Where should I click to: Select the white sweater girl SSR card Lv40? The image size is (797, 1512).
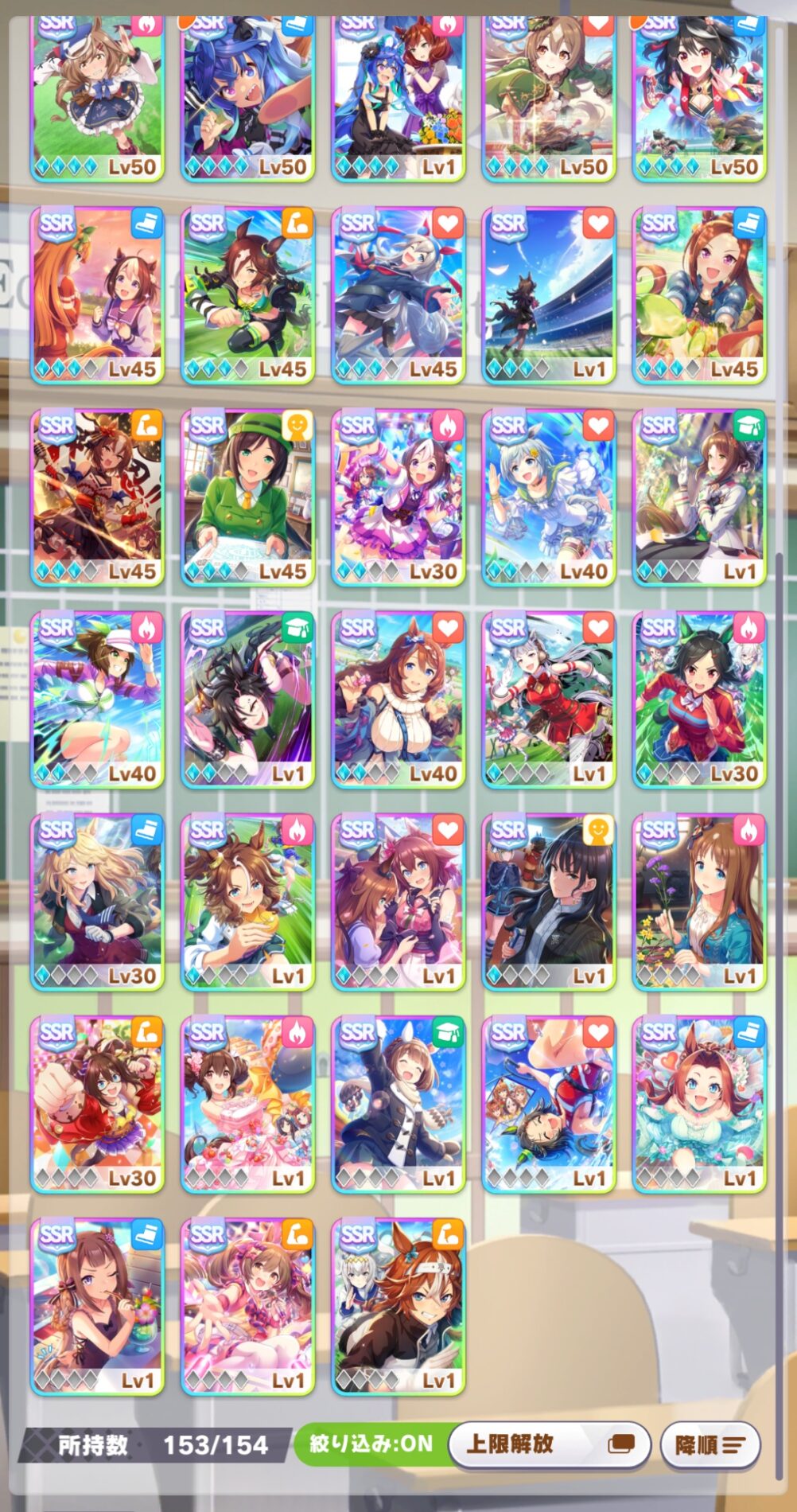(x=398, y=699)
